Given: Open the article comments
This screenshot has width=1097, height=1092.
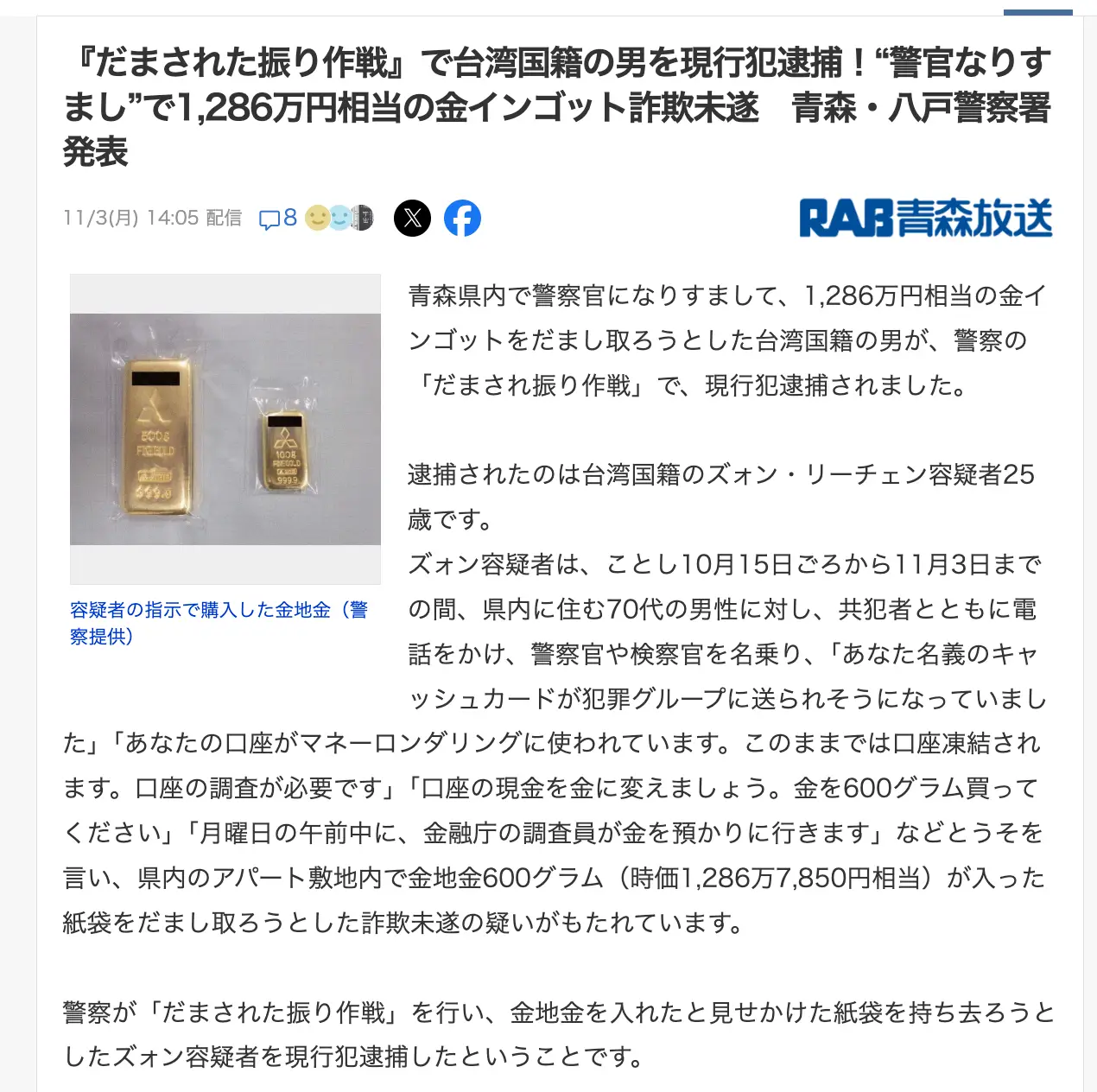Looking at the screenshot, I should 278,218.
